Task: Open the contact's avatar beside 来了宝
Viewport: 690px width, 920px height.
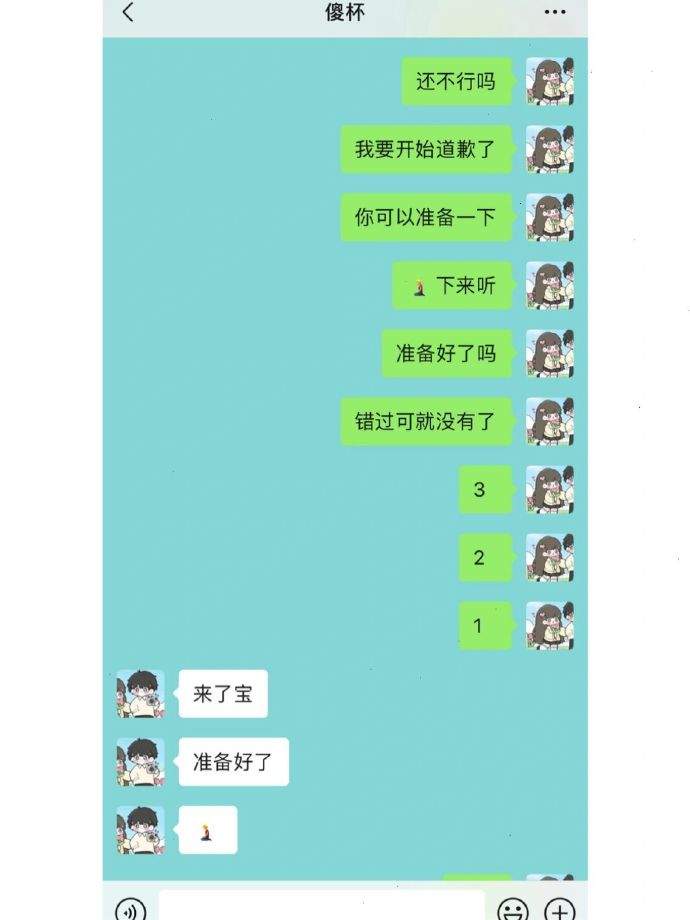Action: click(140, 693)
